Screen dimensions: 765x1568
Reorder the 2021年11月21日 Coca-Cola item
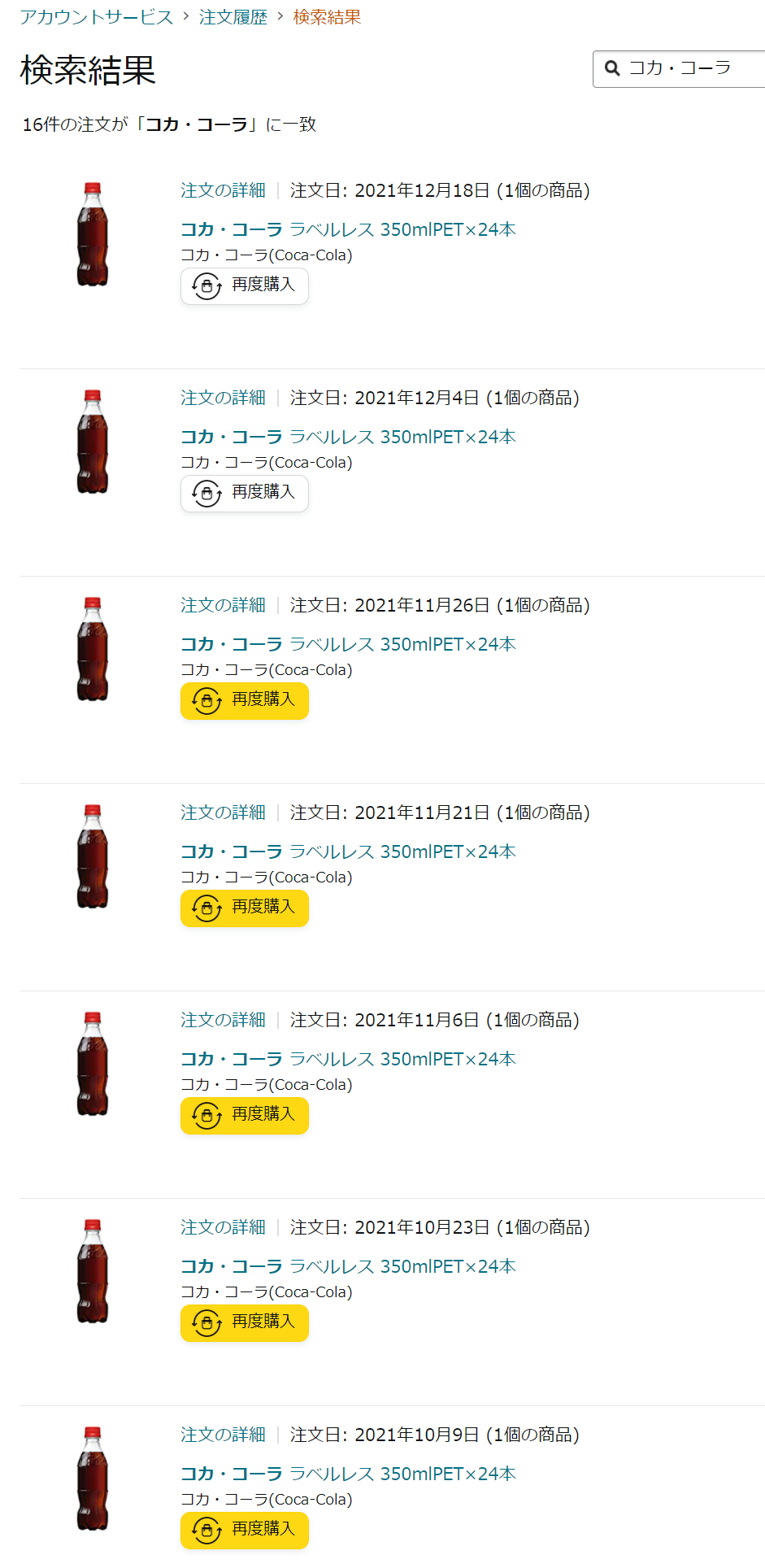(244, 908)
